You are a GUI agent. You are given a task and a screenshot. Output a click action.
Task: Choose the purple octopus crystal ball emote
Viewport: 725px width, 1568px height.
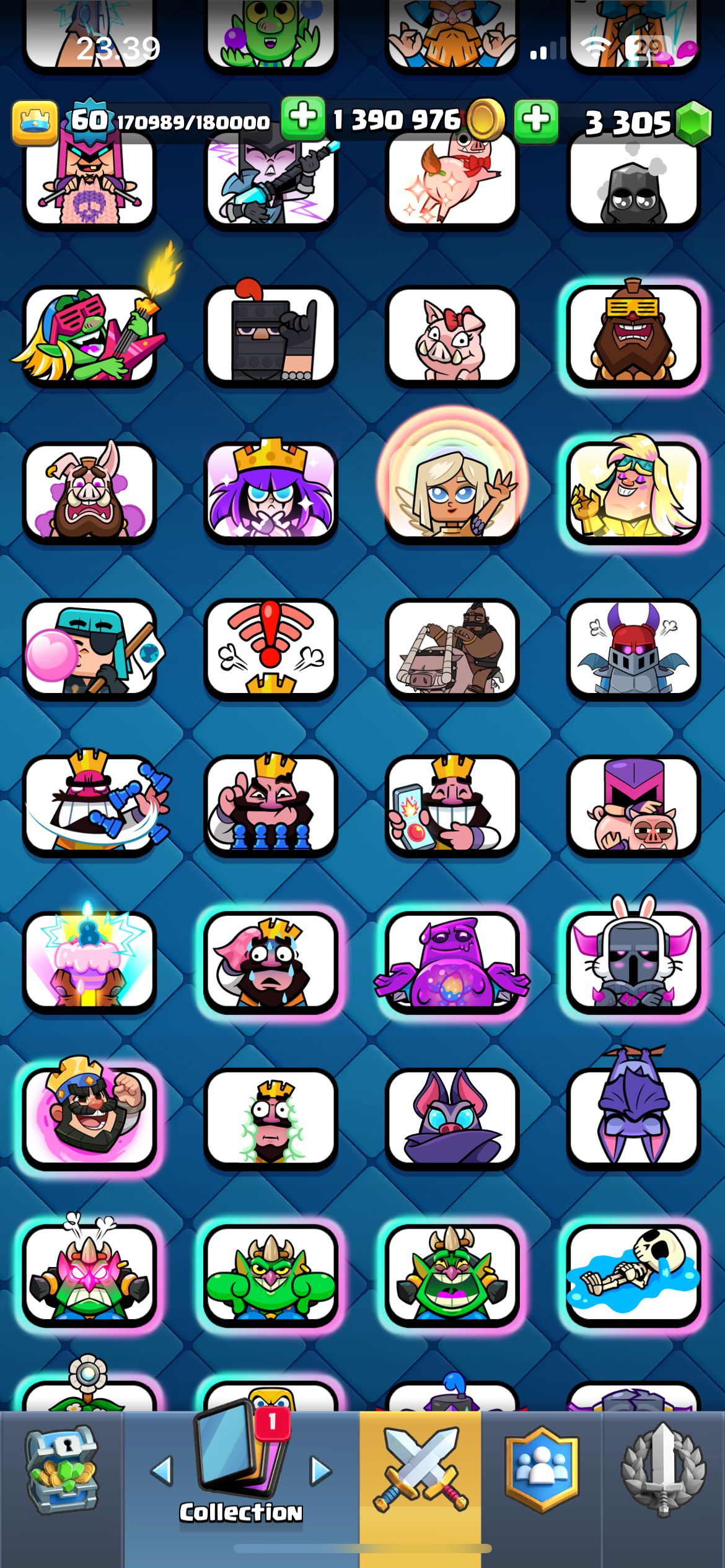452,961
